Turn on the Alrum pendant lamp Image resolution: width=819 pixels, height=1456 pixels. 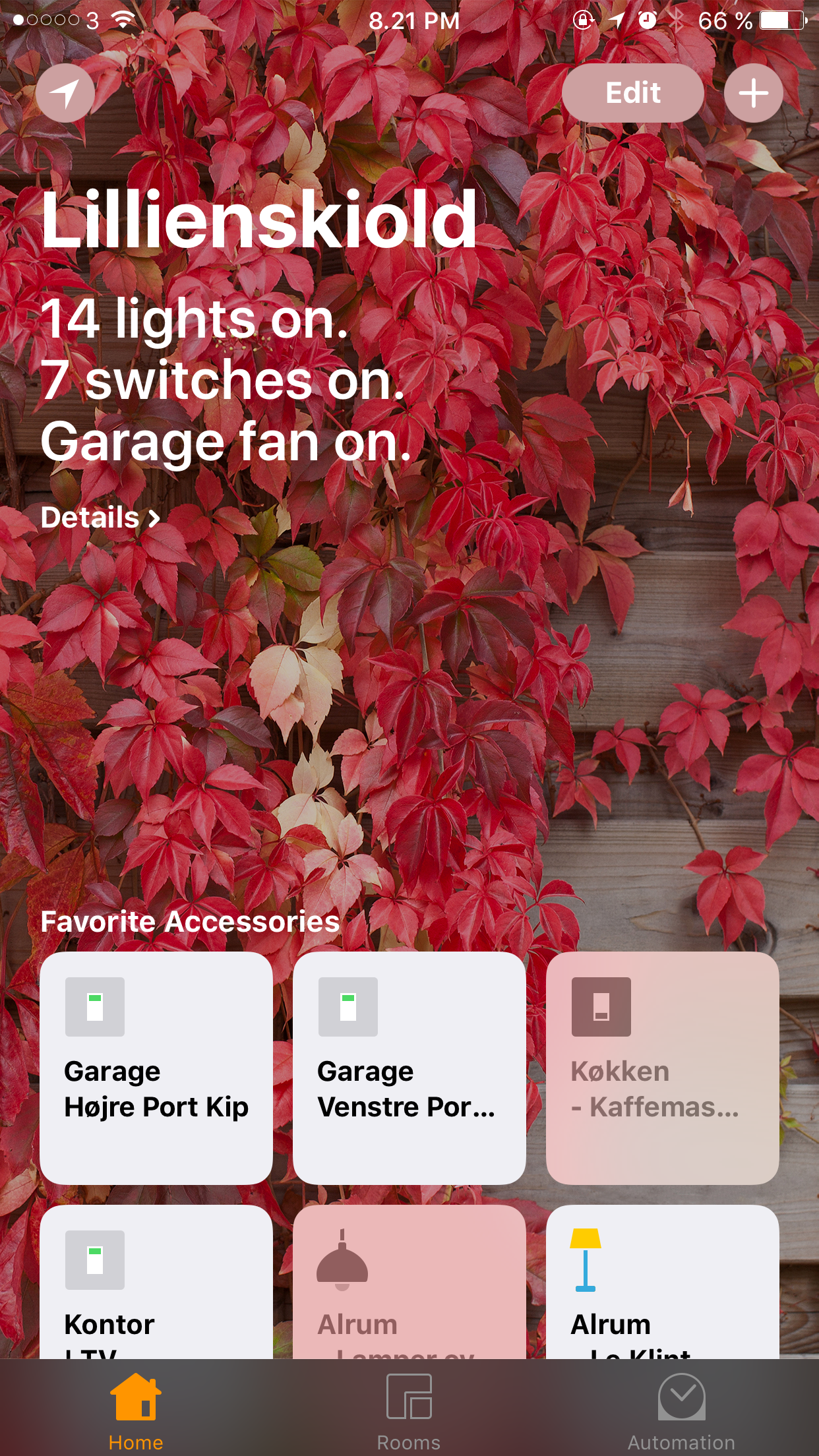[409, 1283]
